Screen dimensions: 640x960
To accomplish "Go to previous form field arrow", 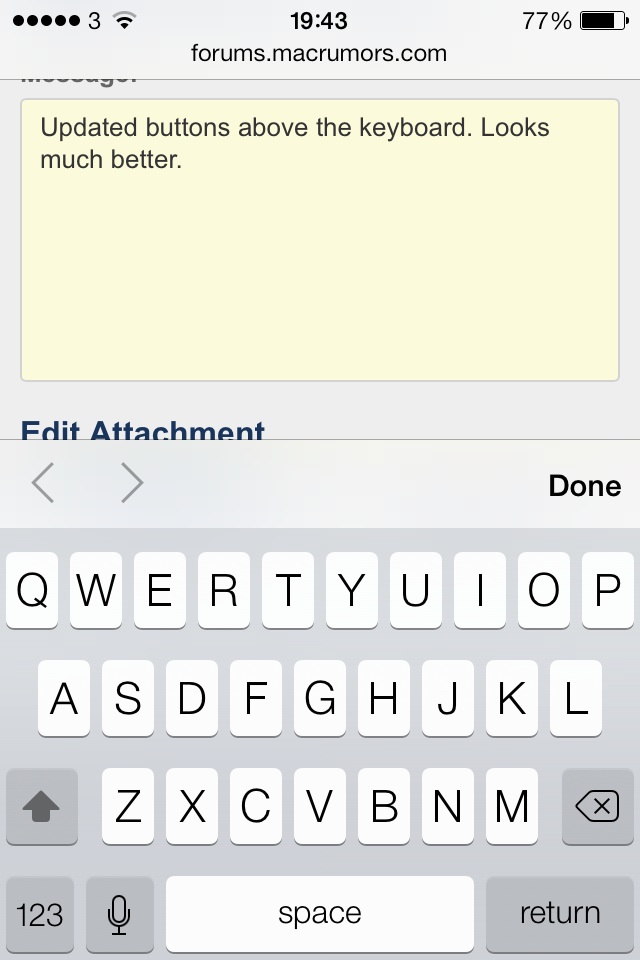I will pyautogui.click(x=43, y=484).
